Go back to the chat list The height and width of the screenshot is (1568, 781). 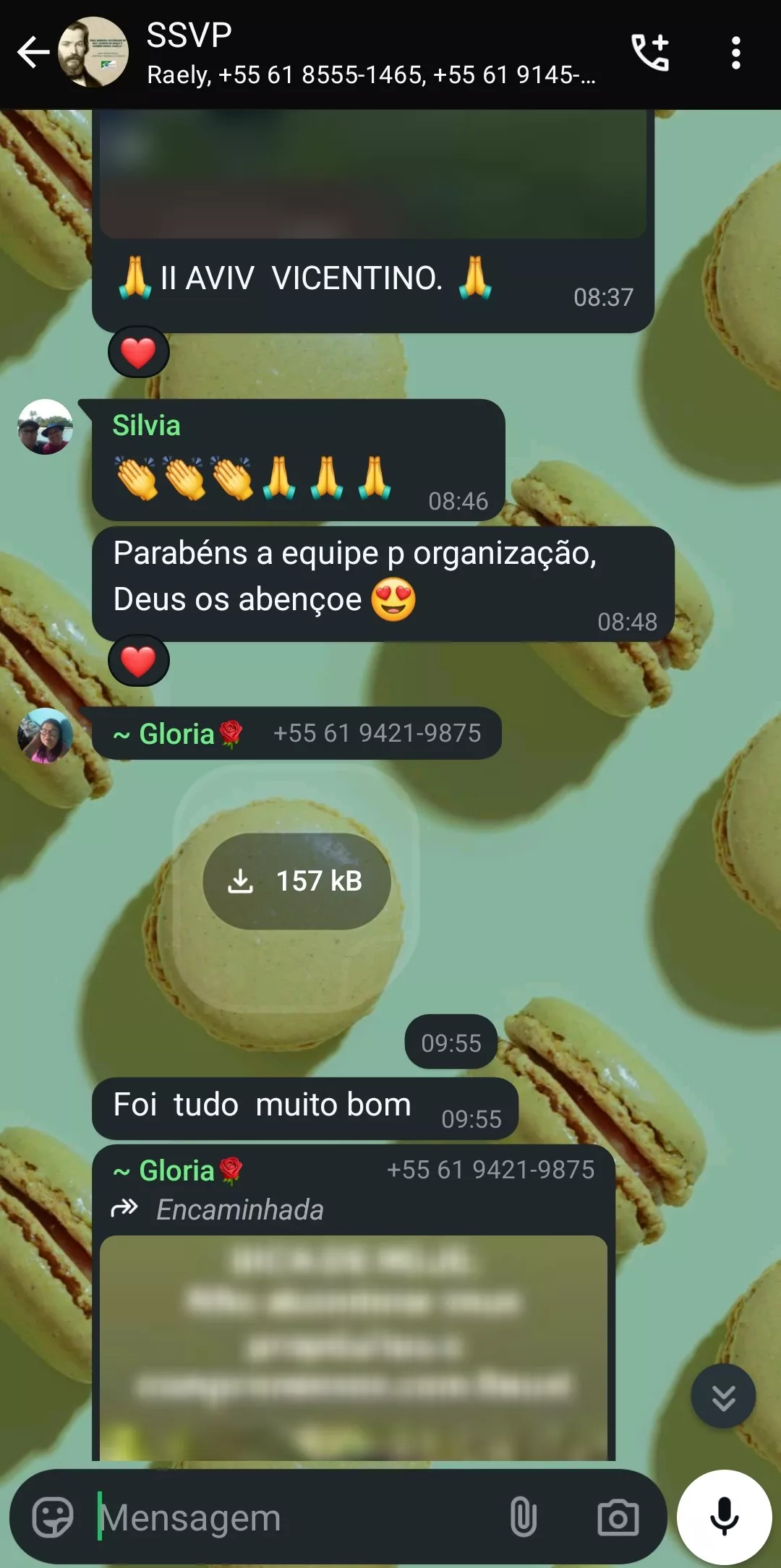33,53
